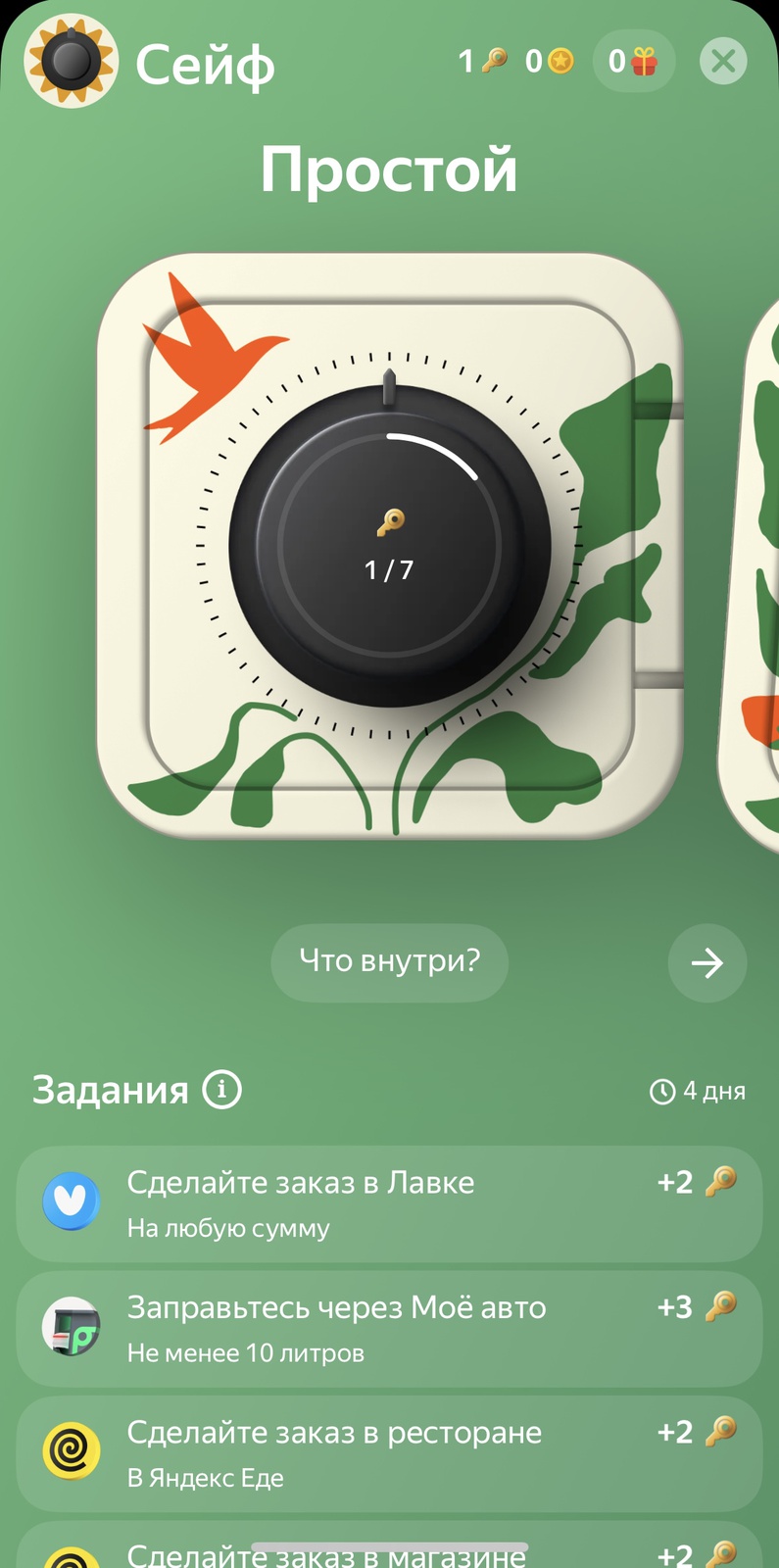This screenshot has height=1568, width=779.
Task: Open task 'Сделайте заказ в ресторане'
Action: tap(389, 1453)
